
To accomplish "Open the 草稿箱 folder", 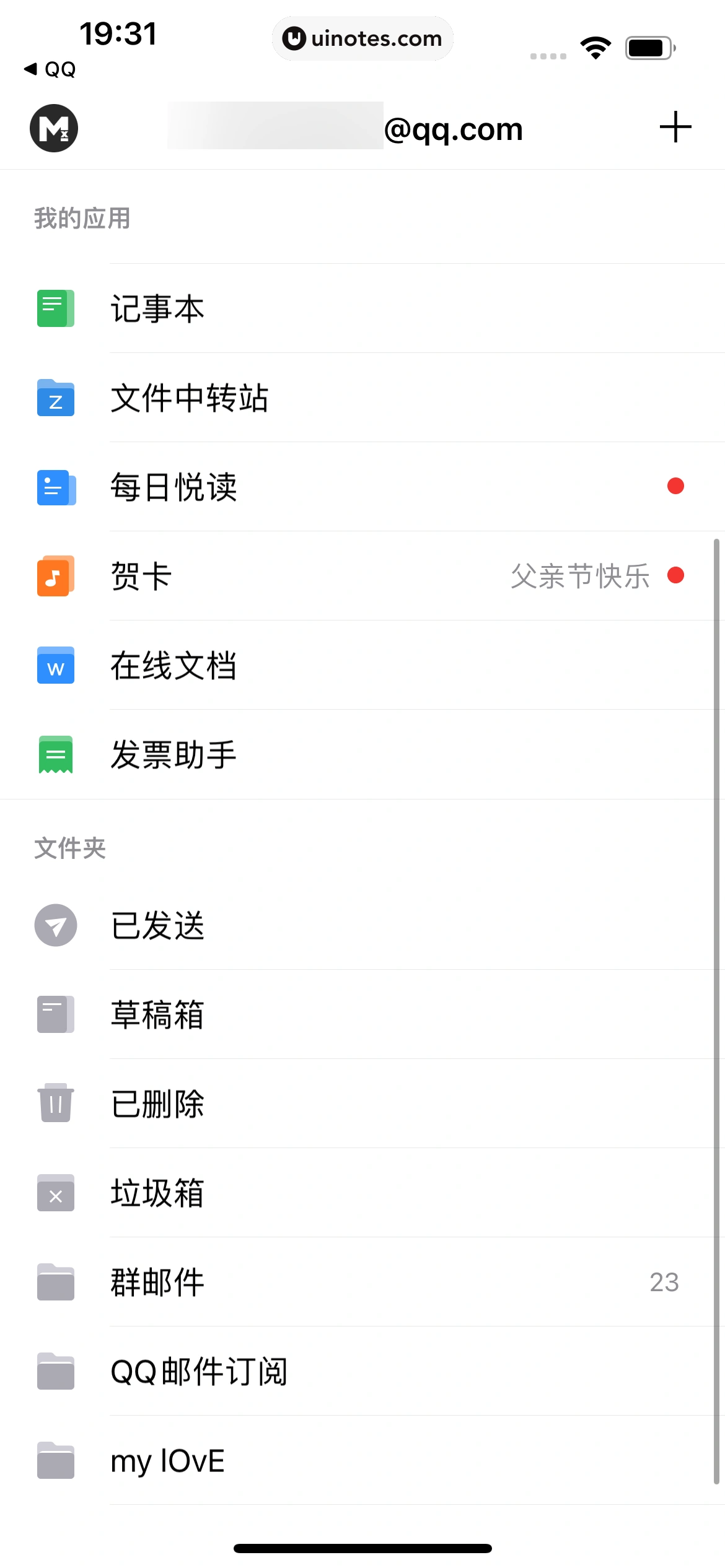I will [157, 1015].
